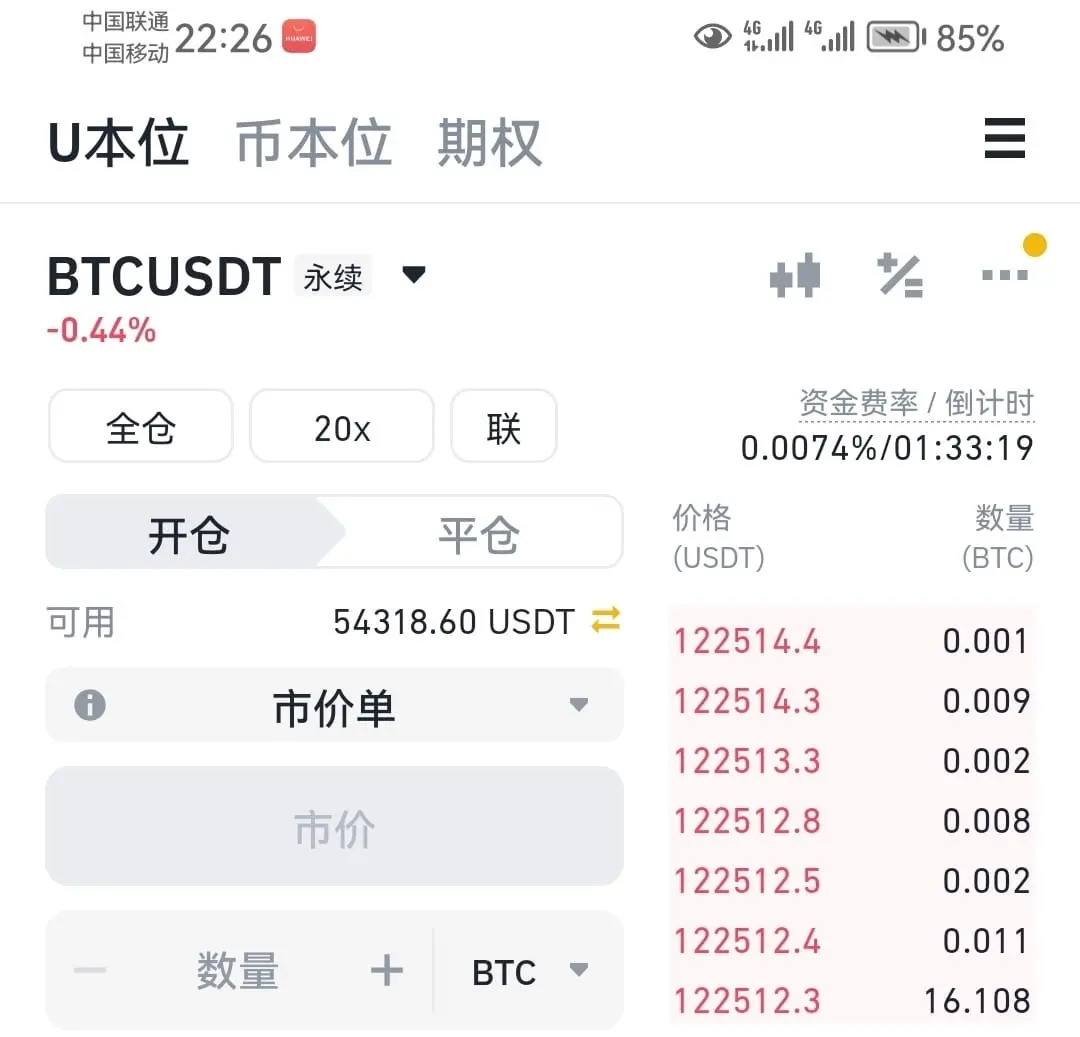This screenshot has height=1037, width=1080.
Task: Focus the 数量 input field
Action: pyautogui.click(x=238, y=970)
